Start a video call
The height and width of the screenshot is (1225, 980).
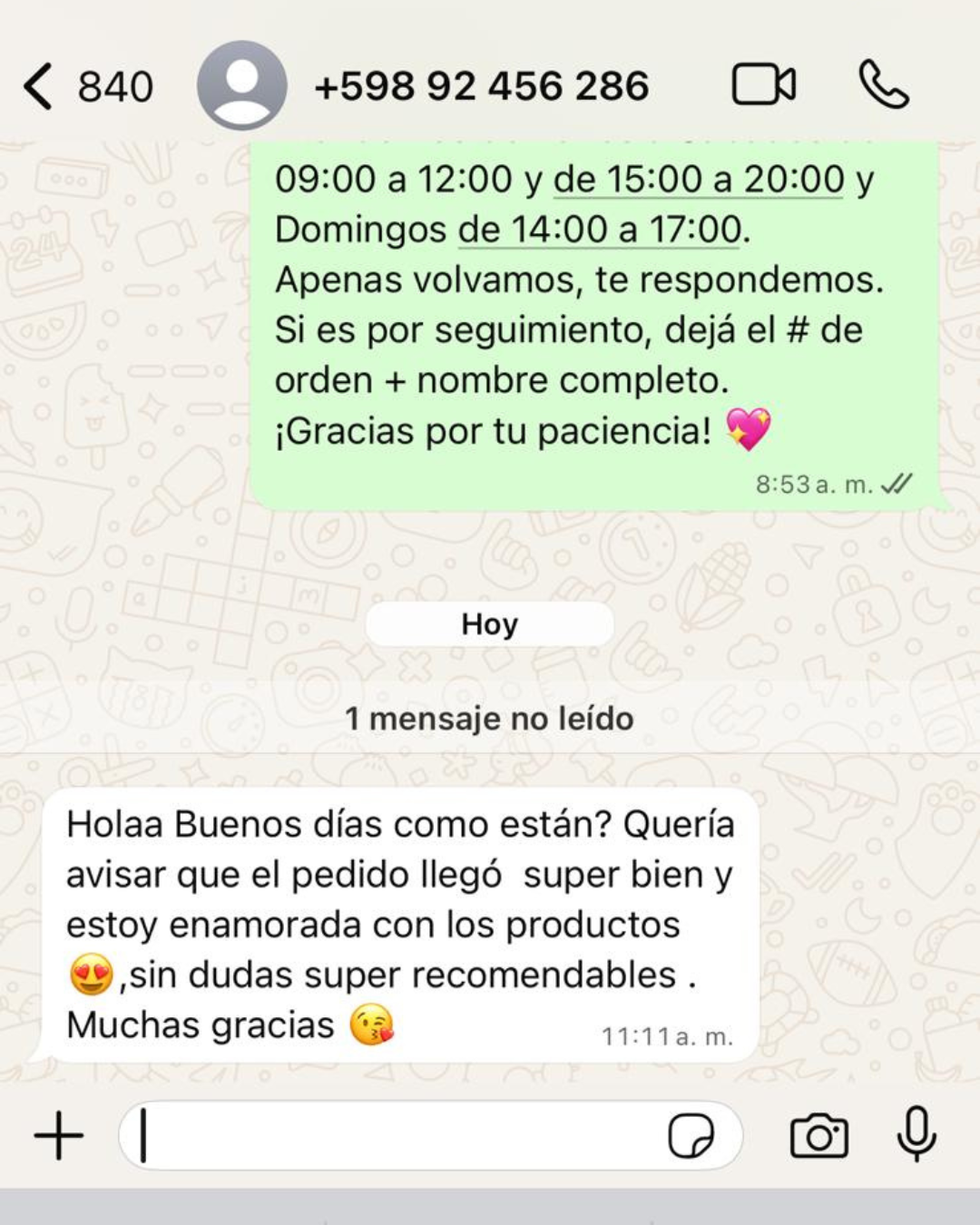(x=763, y=86)
